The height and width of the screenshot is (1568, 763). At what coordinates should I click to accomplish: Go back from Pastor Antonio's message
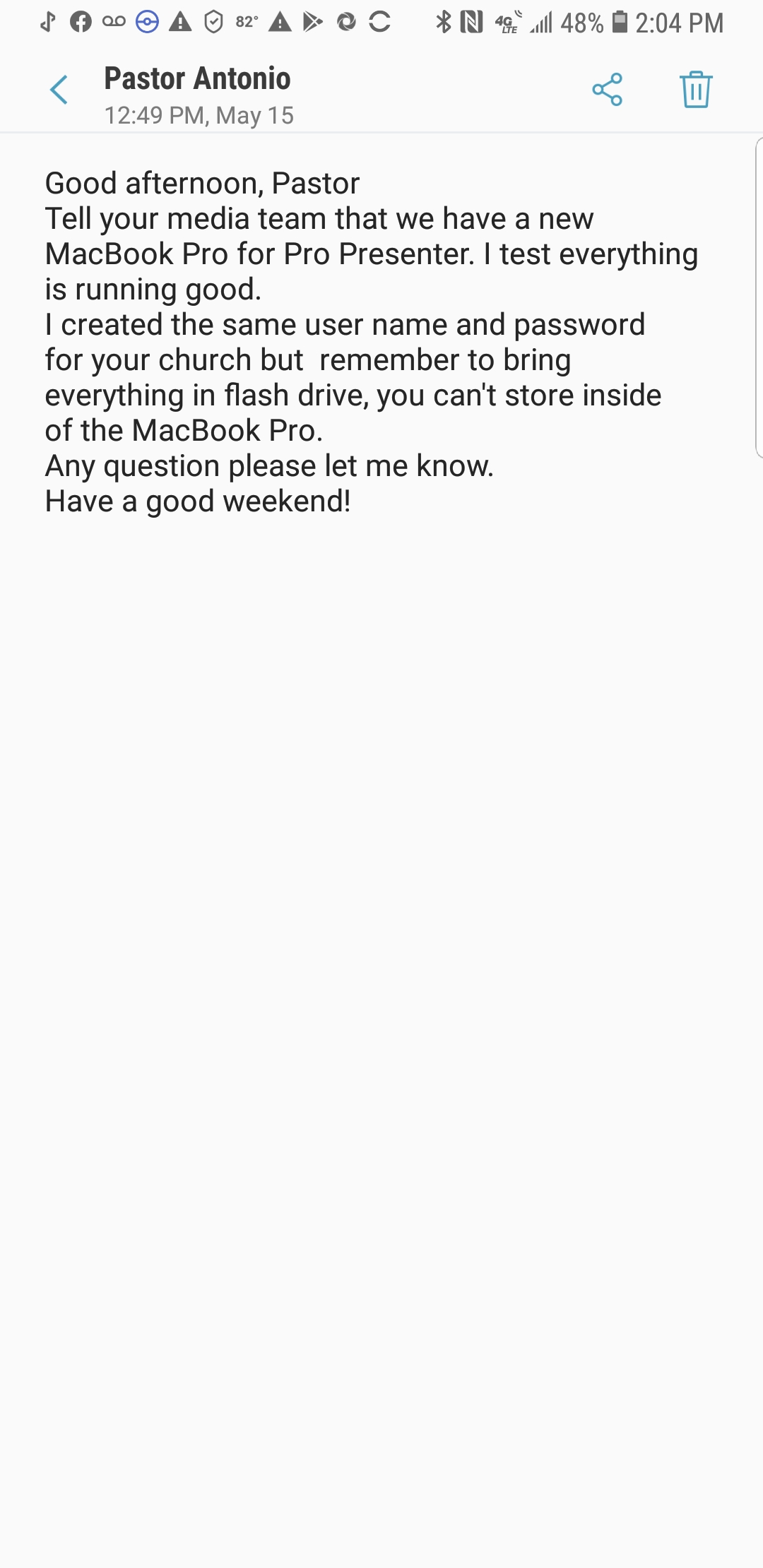pyautogui.click(x=59, y=90)
